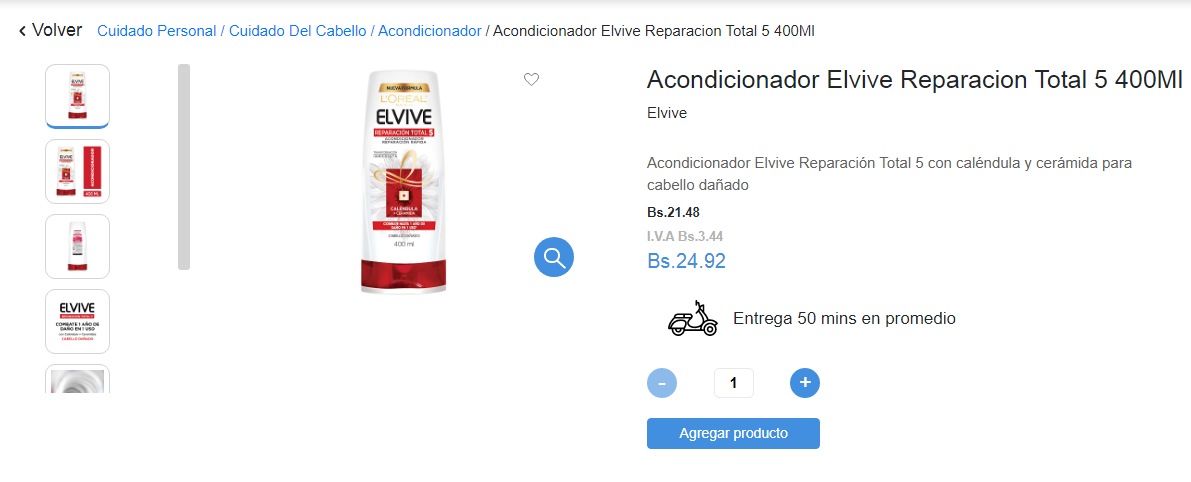Select the first product thumbnail

pos(78,96)
